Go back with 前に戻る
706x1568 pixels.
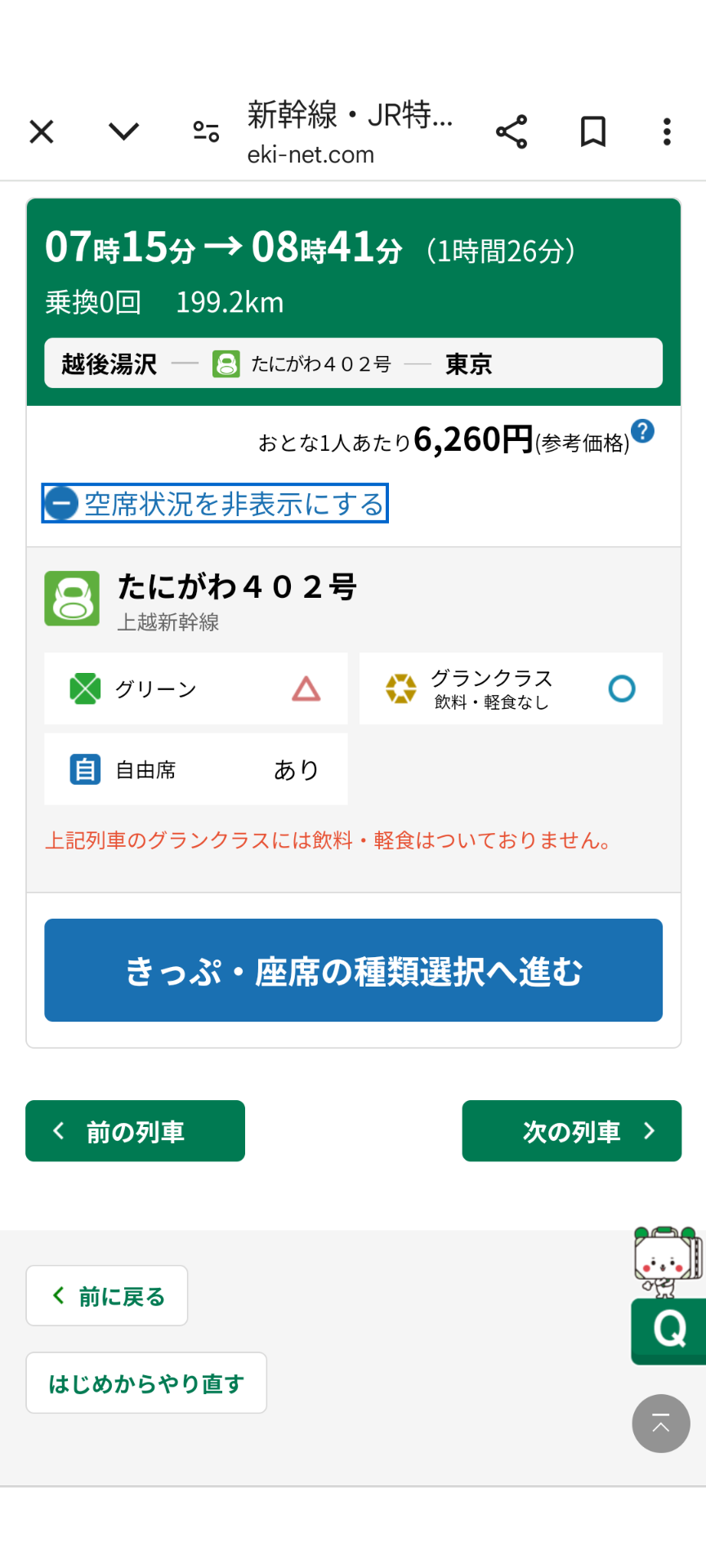107,1296
